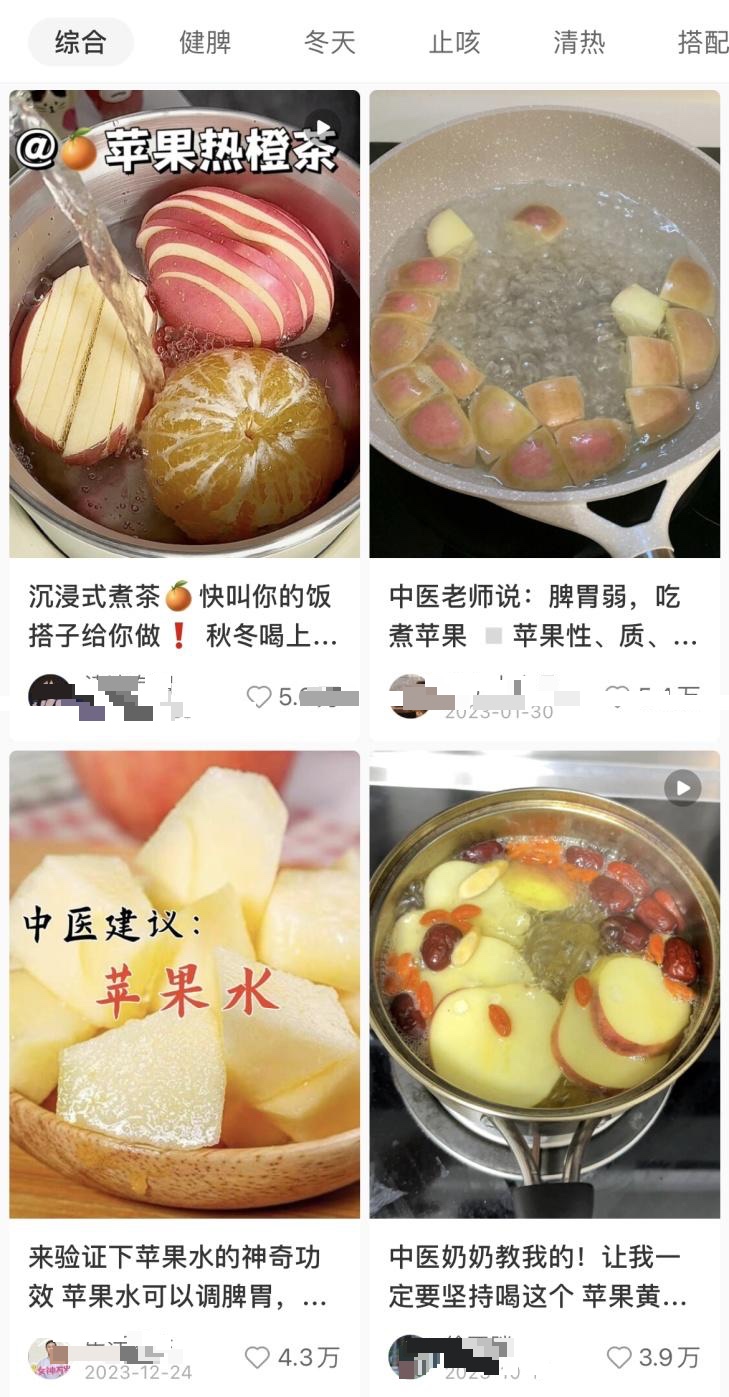
Task: Switch to the 冬天 tab
Action: tap(330, 42)
